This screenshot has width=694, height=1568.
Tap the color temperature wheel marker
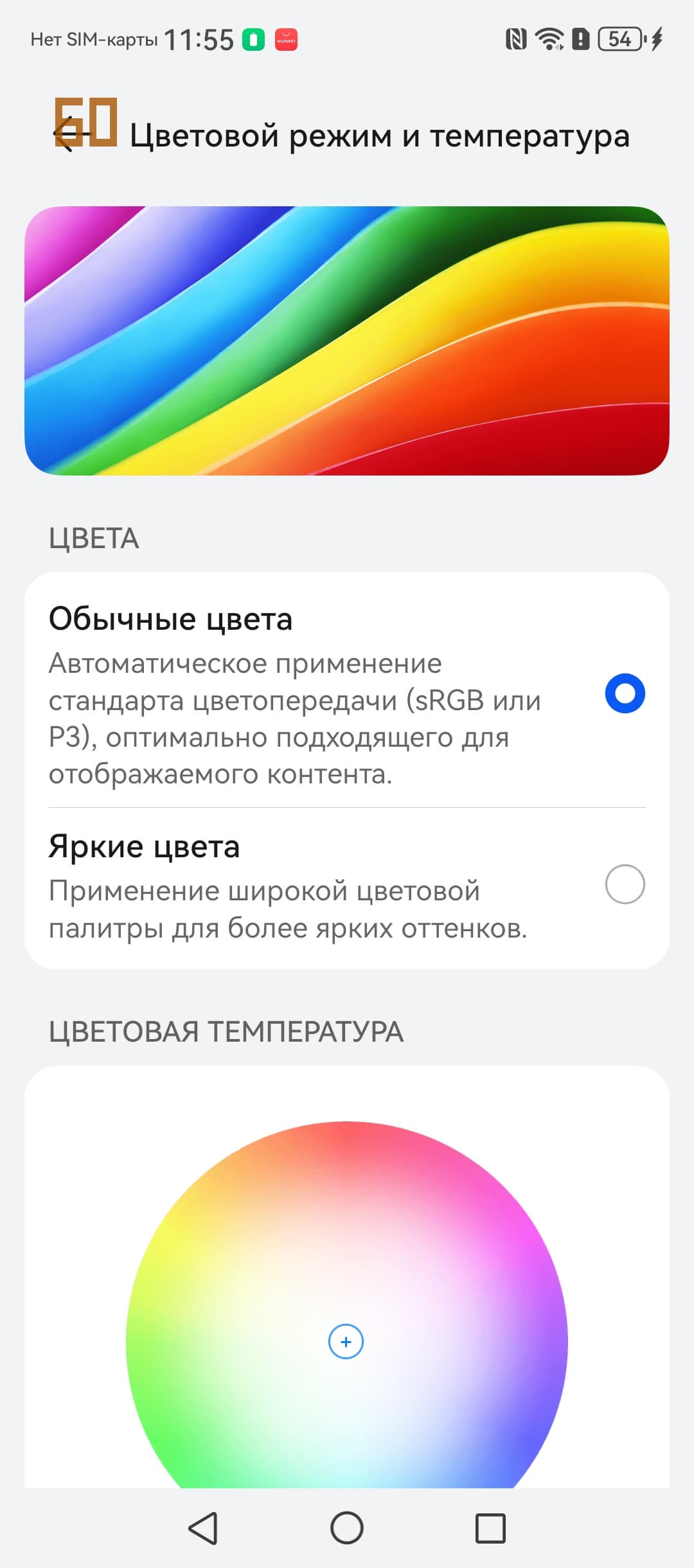pyautogui.click(x=346, y=1342)
